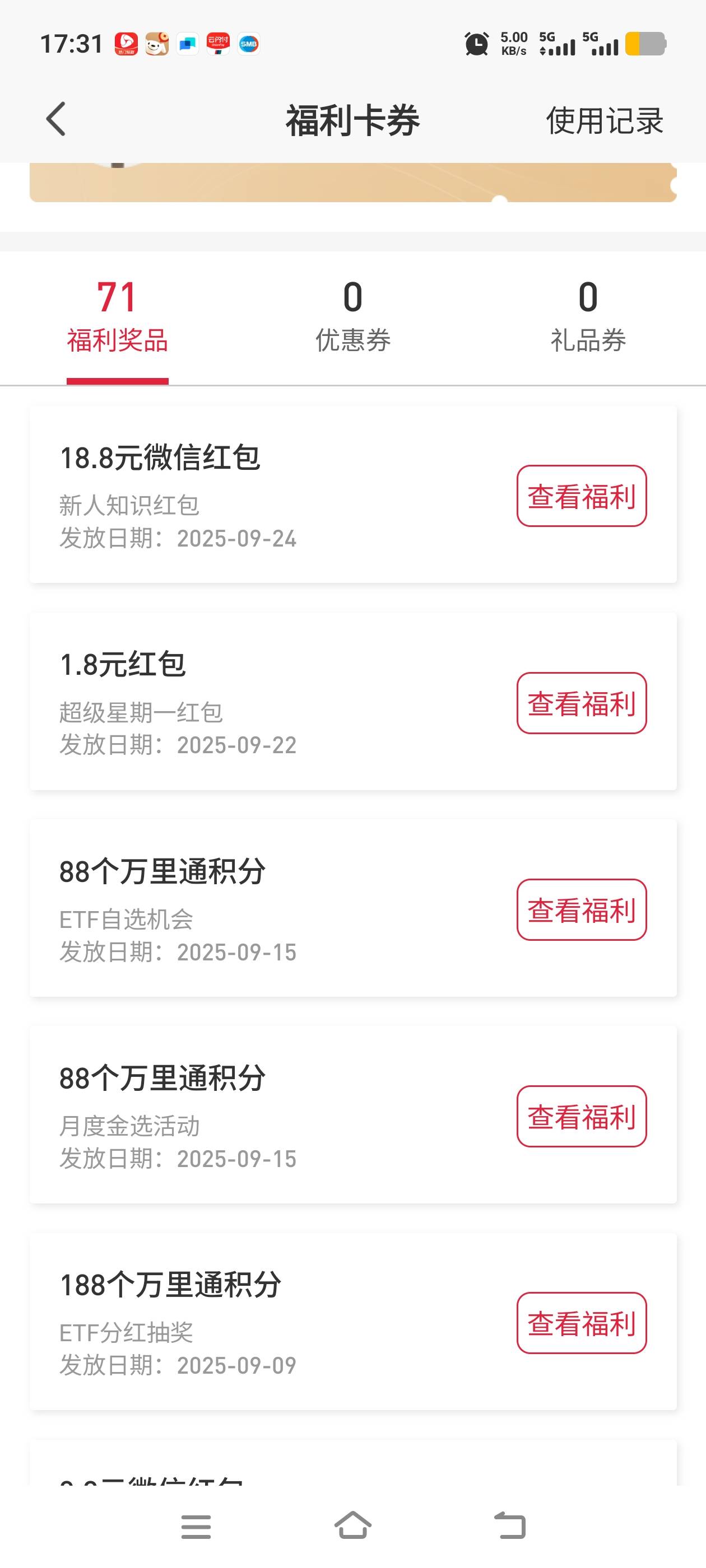This screenshot has height=1568, width=706.
Task: Tap 查看福利 on 月度金选活动 reward
Action: (582, 1116)
